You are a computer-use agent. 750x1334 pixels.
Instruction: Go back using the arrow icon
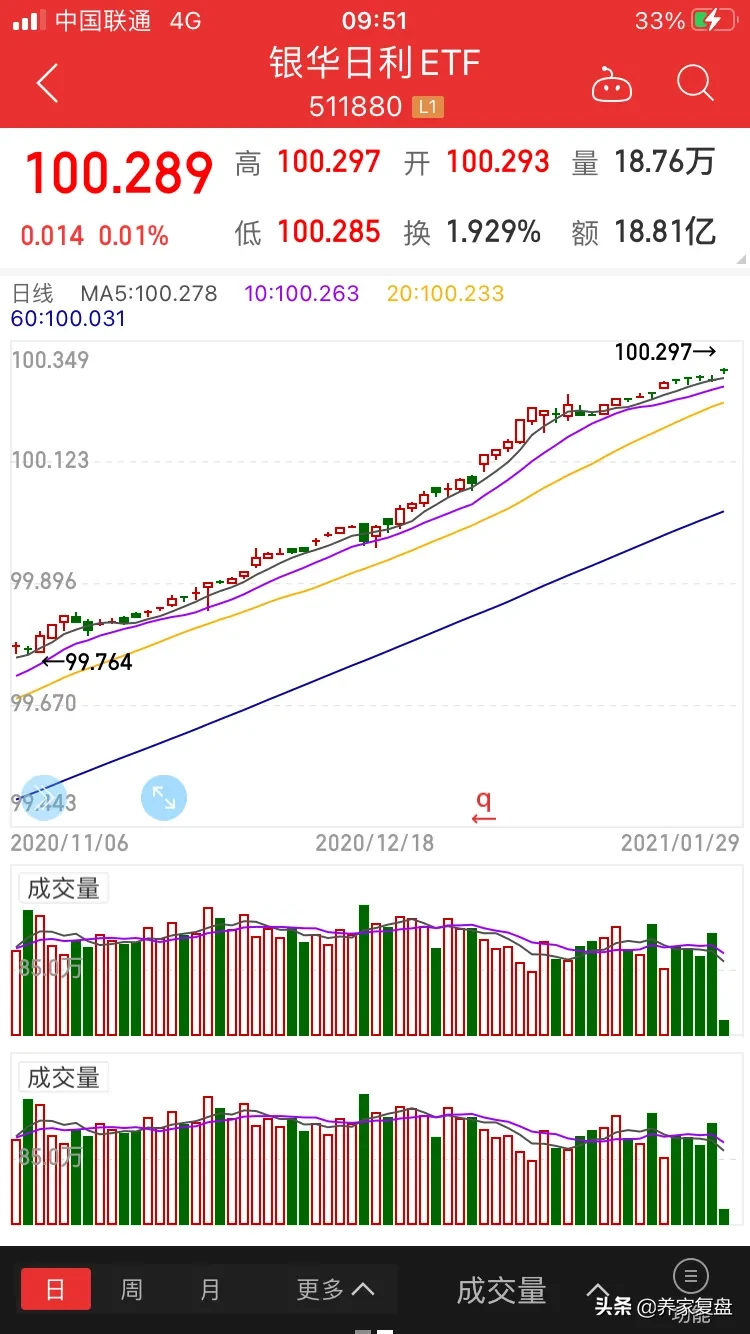click(47, 84)
